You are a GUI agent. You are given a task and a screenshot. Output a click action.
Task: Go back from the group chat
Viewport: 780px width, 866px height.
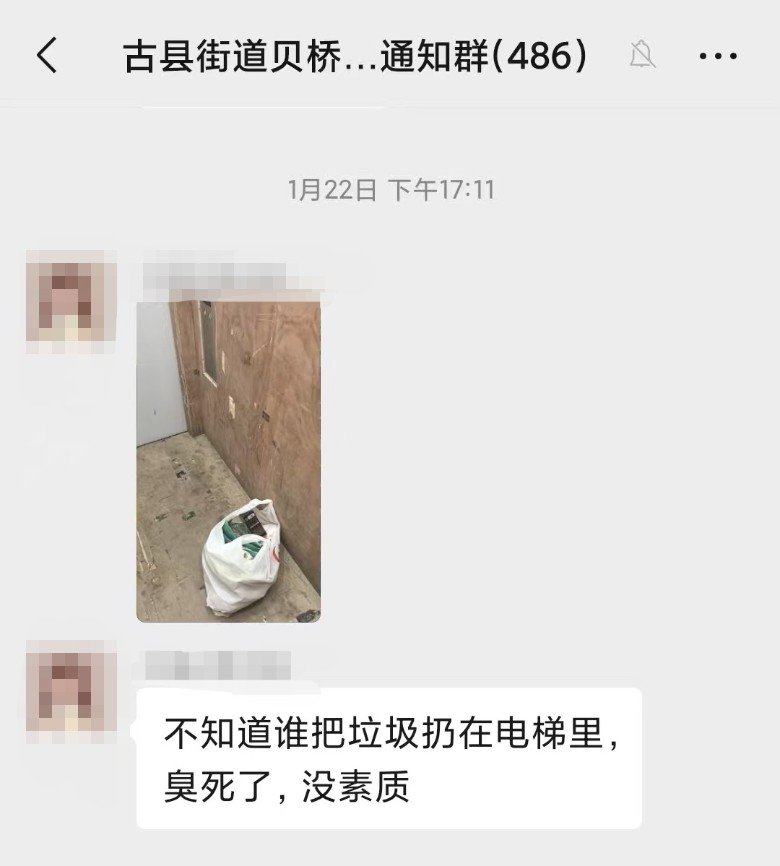click(47, 55)
